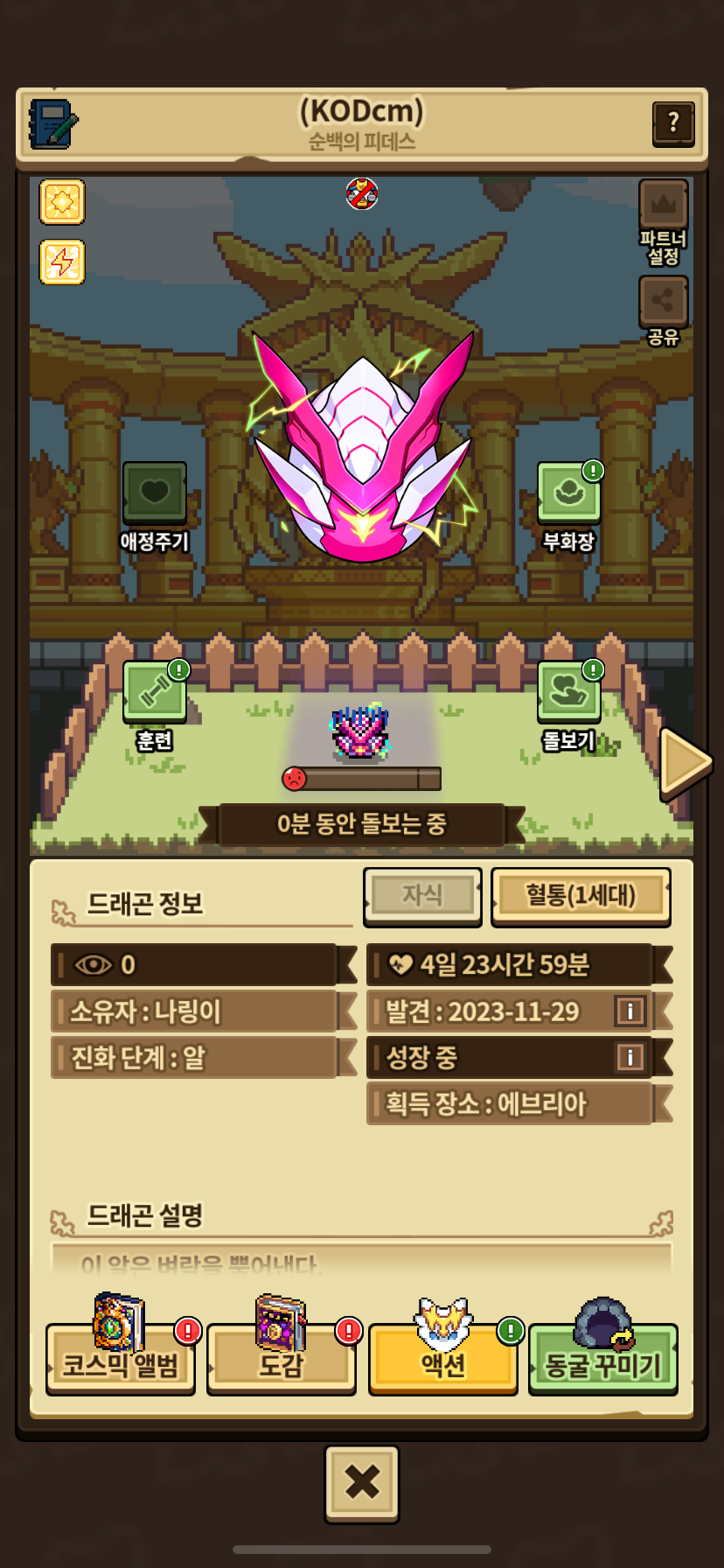This screenshot has width=724, height=1568.
Task: Close the dragon info window
Action: click(362, 1481)
